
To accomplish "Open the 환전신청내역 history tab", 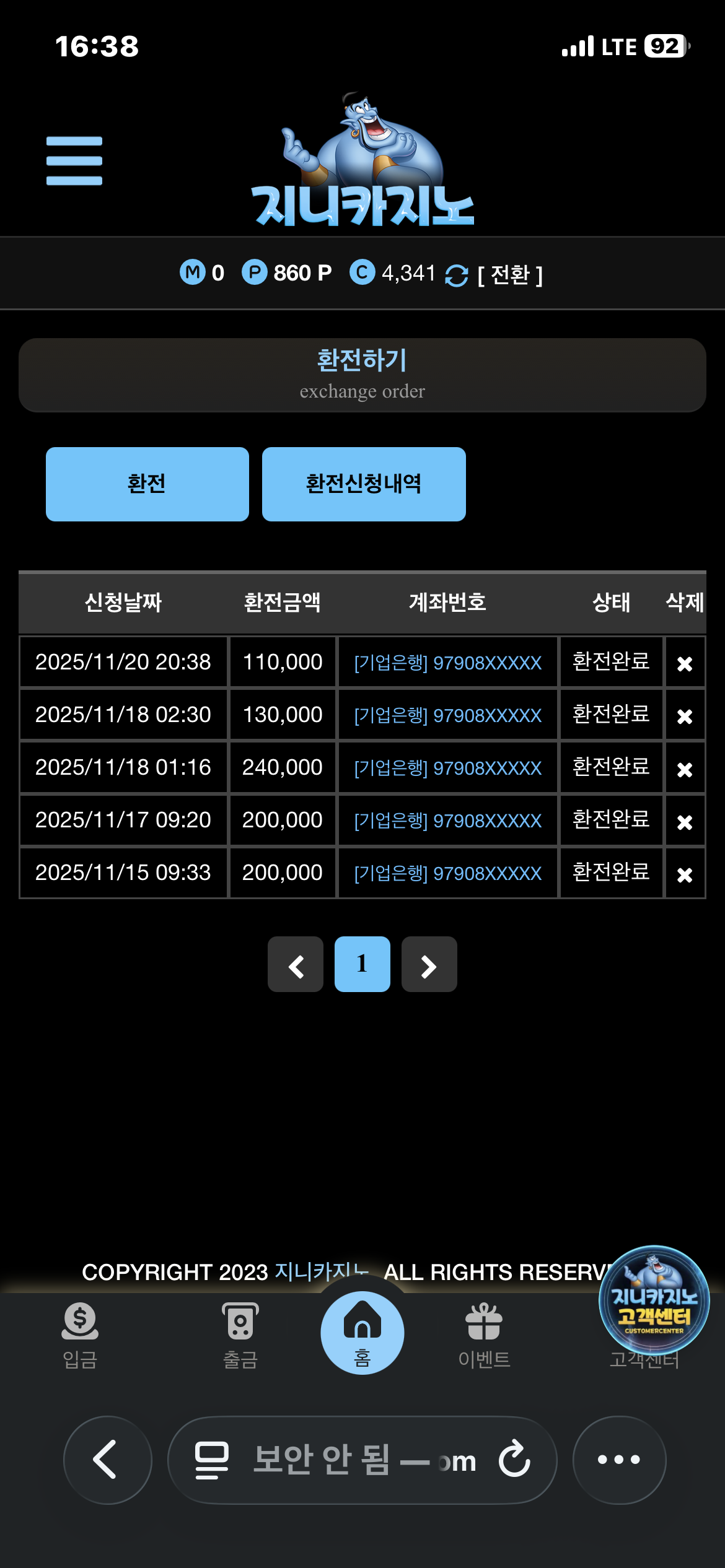I will (364, 484).
